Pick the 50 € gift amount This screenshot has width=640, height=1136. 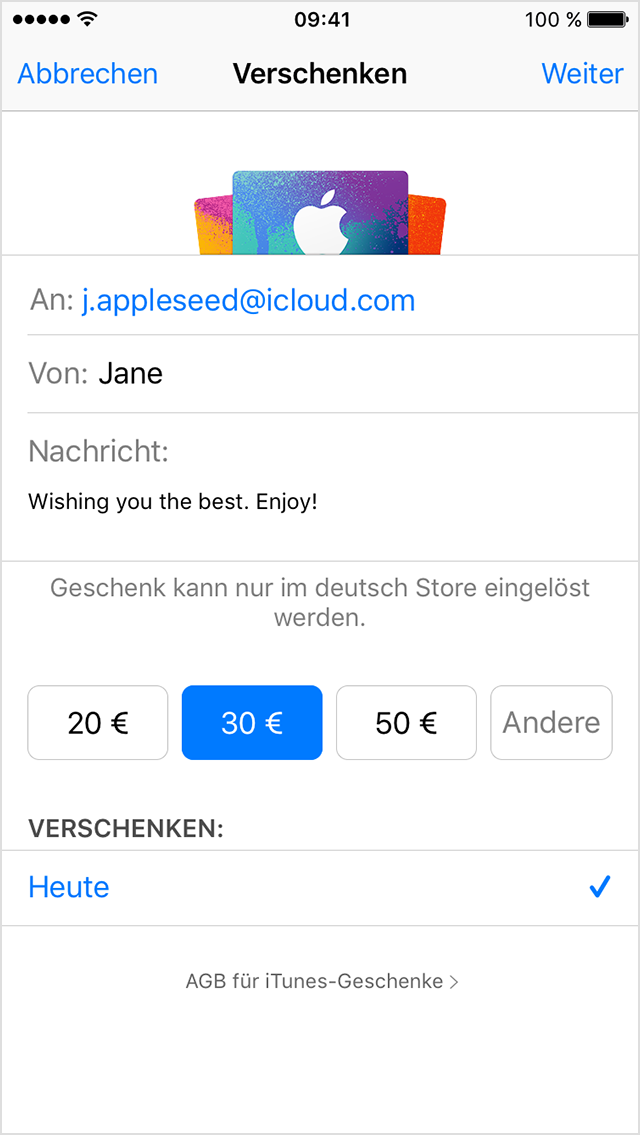point(406,722)
